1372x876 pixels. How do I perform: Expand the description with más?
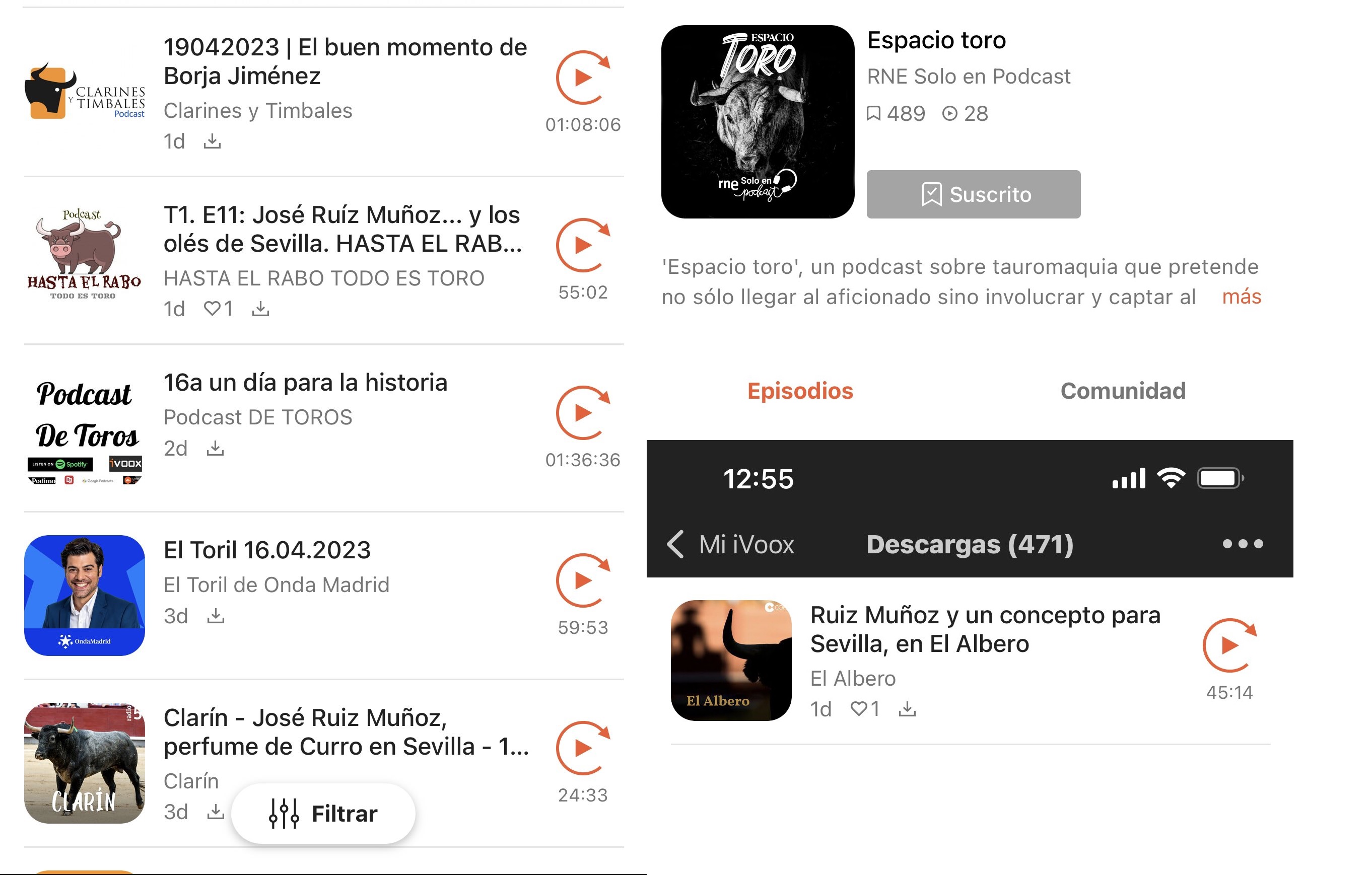(1241, 297)
